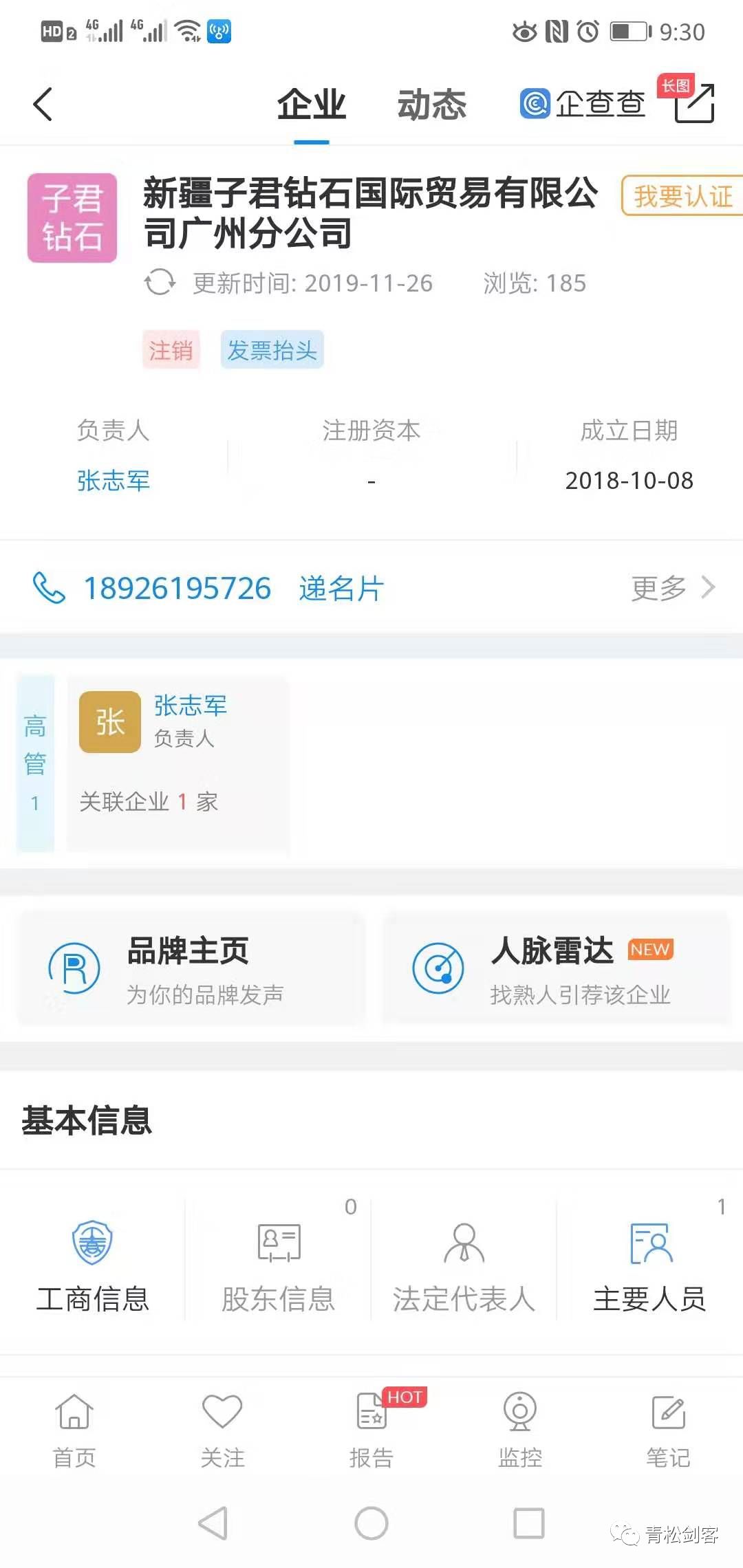
Task: View 工商信息 details
Action: 93,1265
